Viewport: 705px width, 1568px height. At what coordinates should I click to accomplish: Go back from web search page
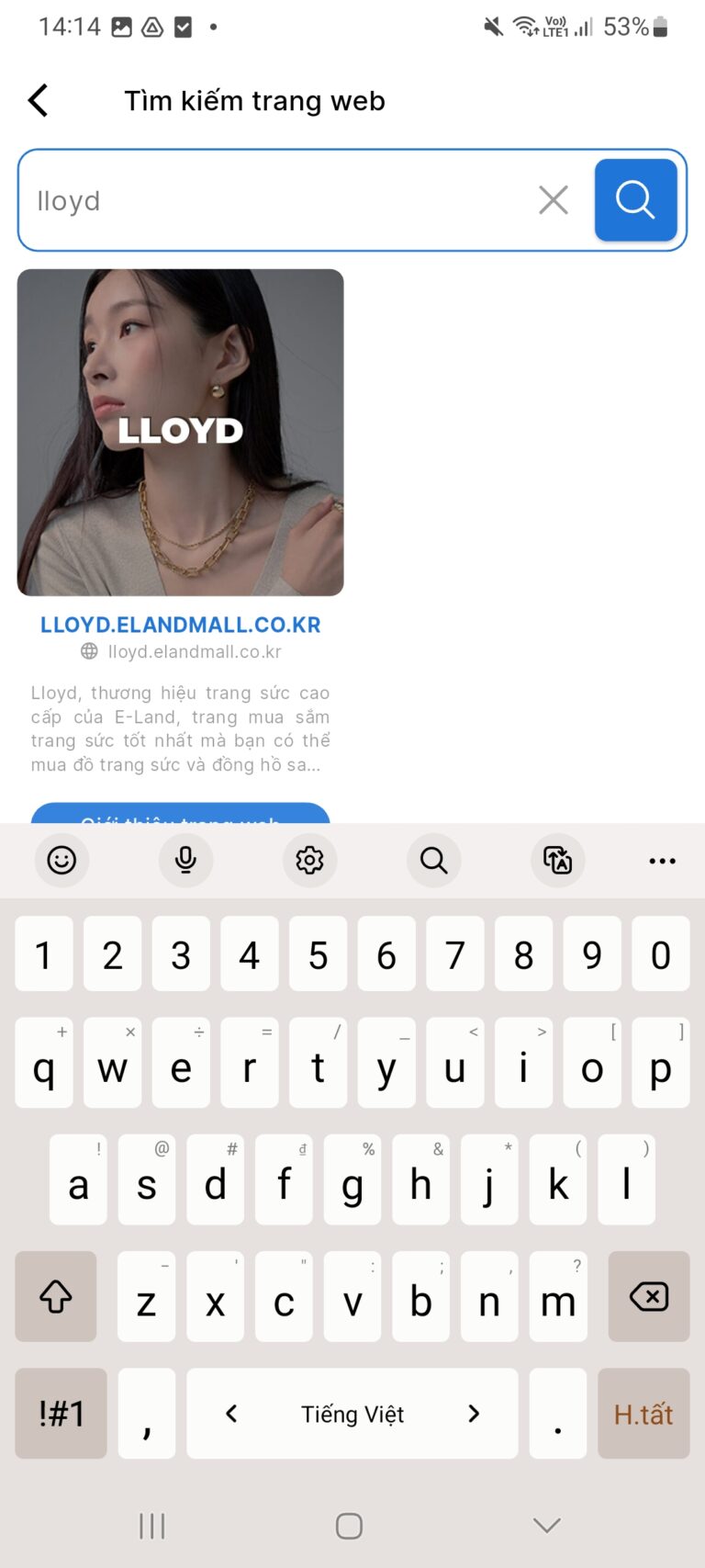(x=38, y=100)
